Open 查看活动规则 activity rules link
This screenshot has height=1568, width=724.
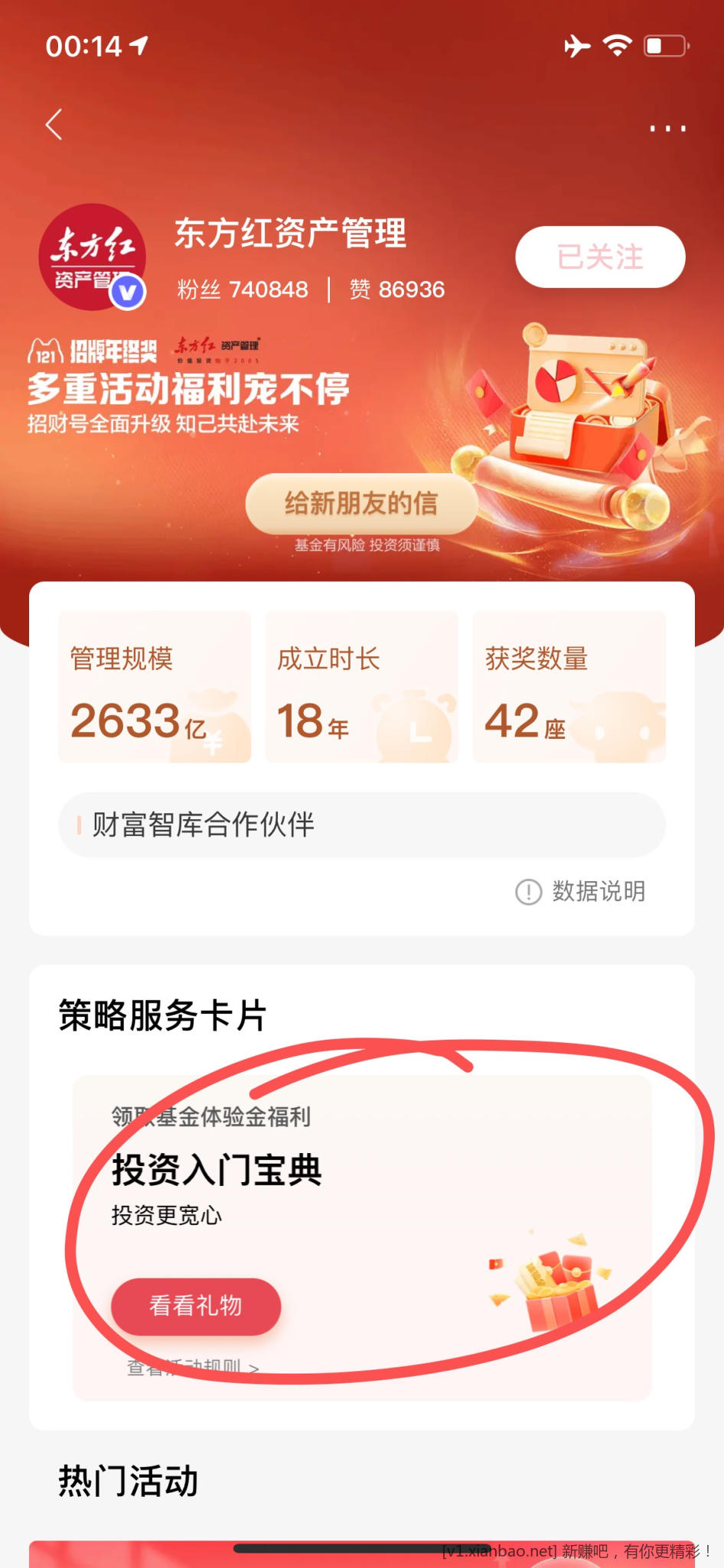point(193,1367)
